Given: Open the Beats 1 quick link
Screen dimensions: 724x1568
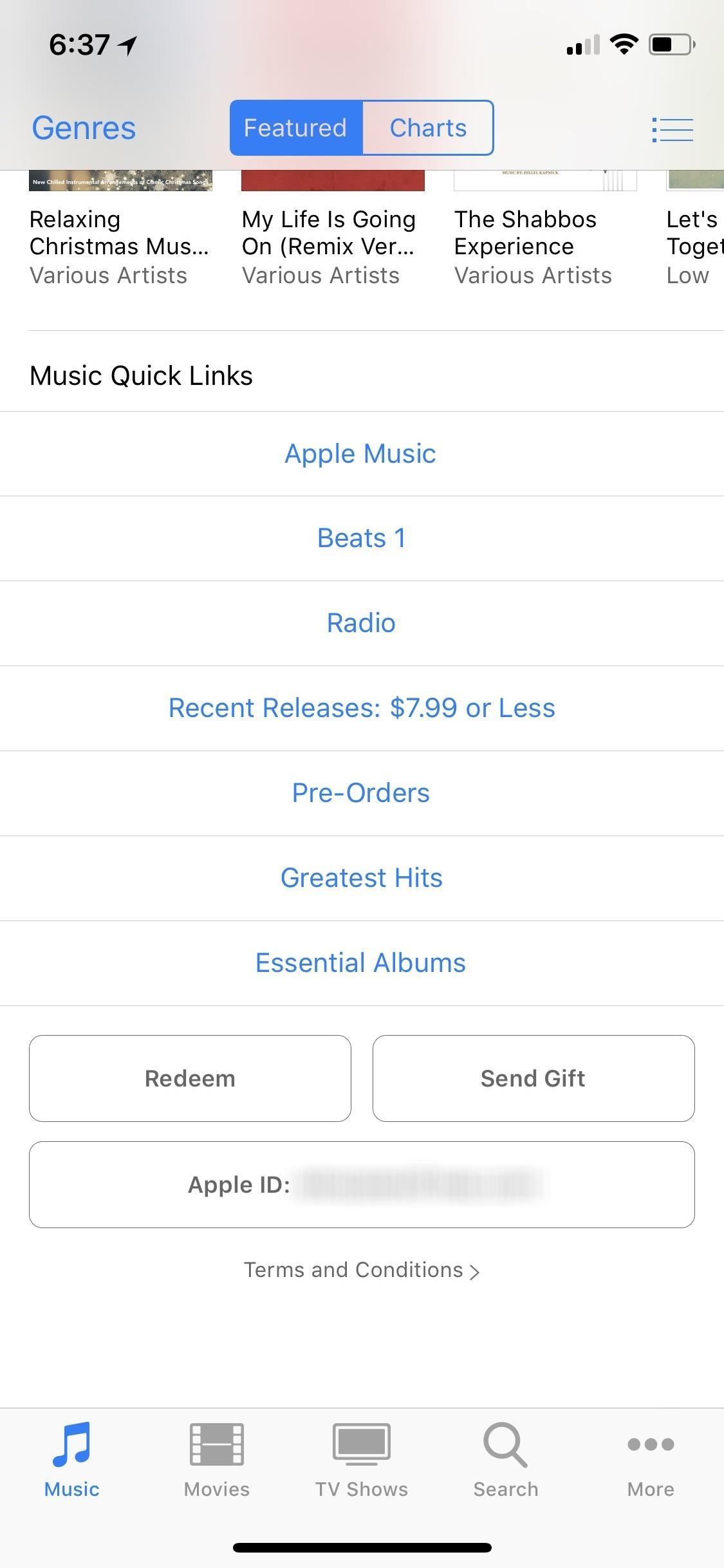Looking at the screenshot, I should click(361, 538).
